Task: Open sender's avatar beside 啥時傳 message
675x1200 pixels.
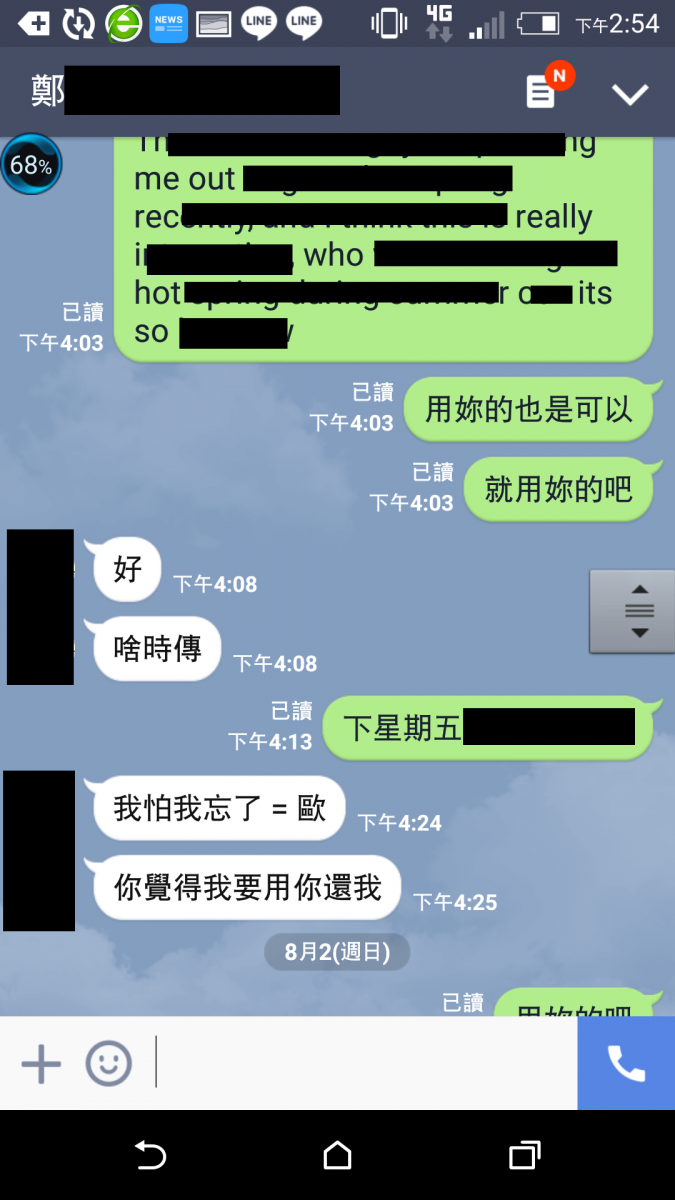Action: pyautogui.click(x=40, y=607)
